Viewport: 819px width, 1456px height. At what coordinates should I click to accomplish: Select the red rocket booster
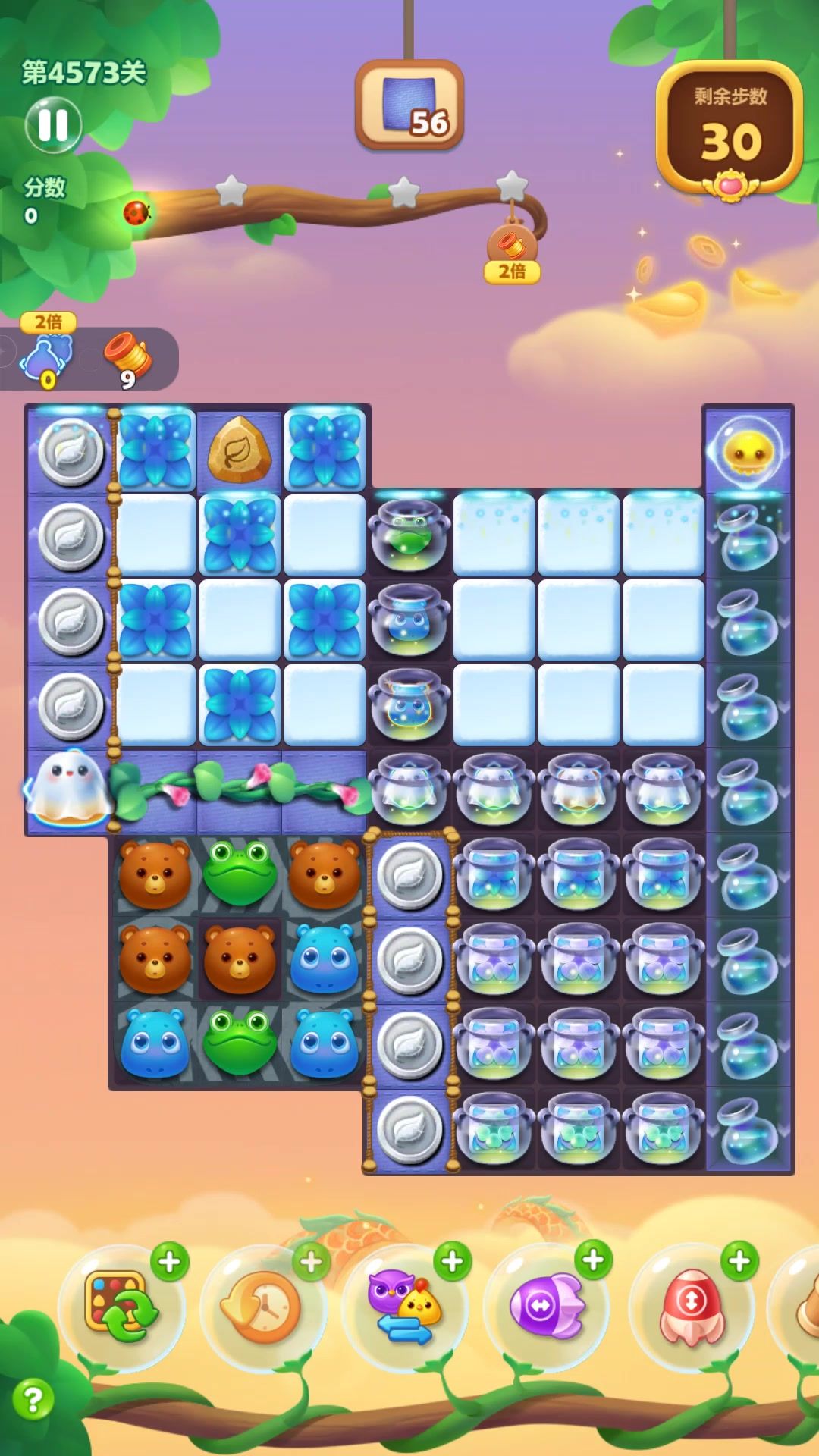690,1307
